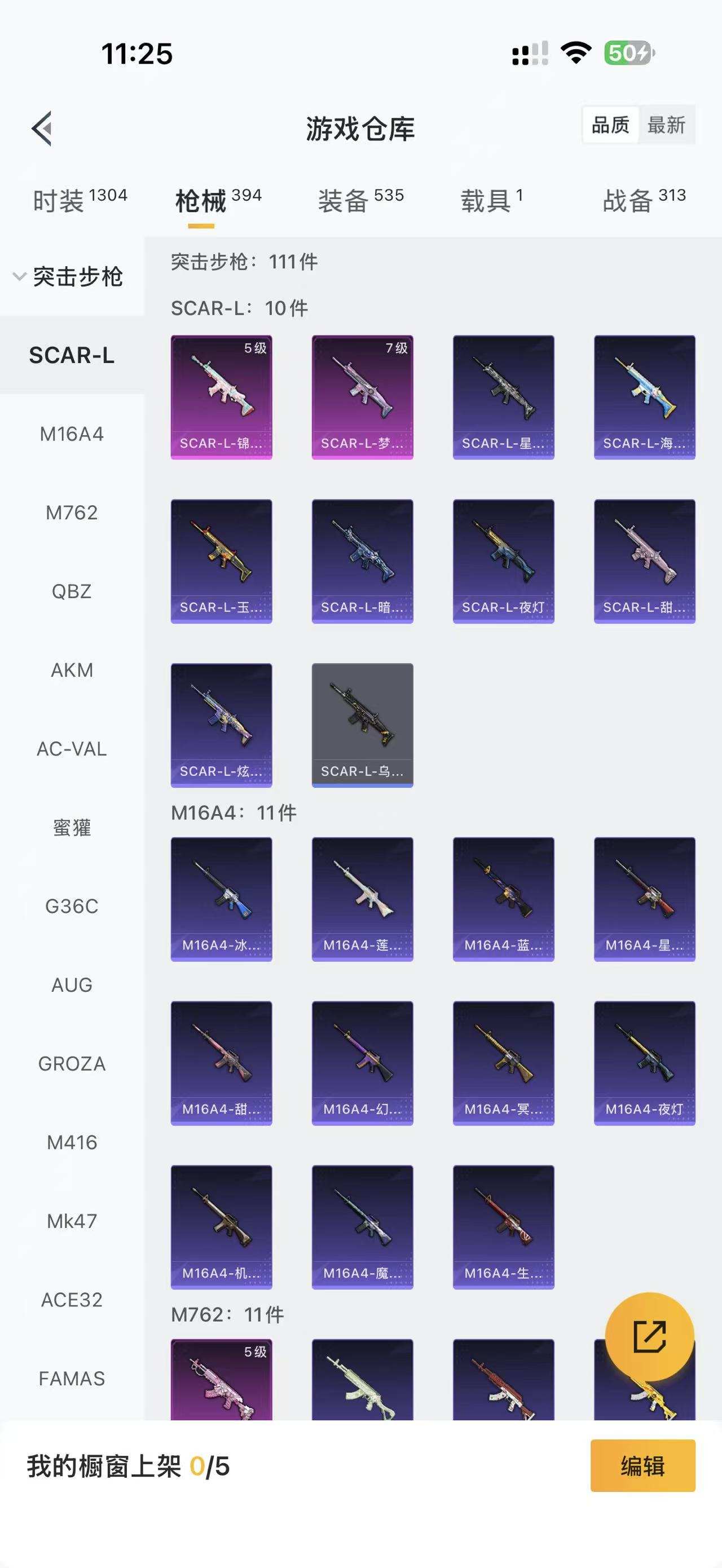Collapse the 突击步枪 category

(x=68, y=277)
